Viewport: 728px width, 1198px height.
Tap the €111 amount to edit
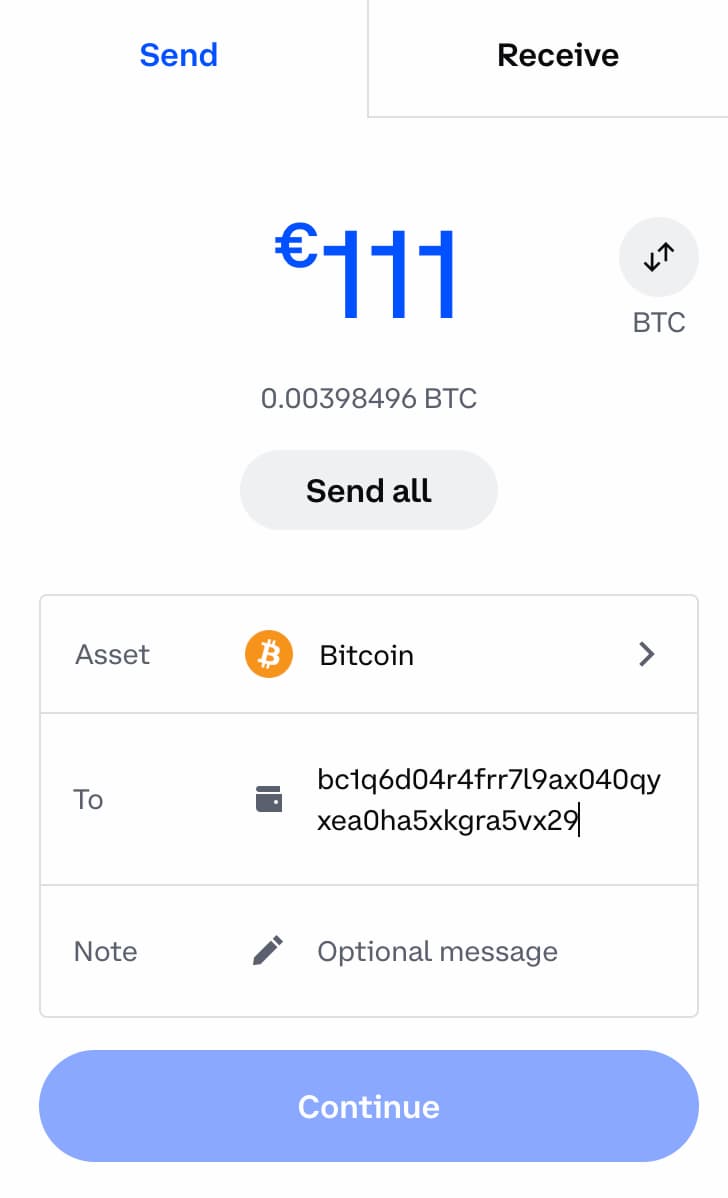[367, 273]
